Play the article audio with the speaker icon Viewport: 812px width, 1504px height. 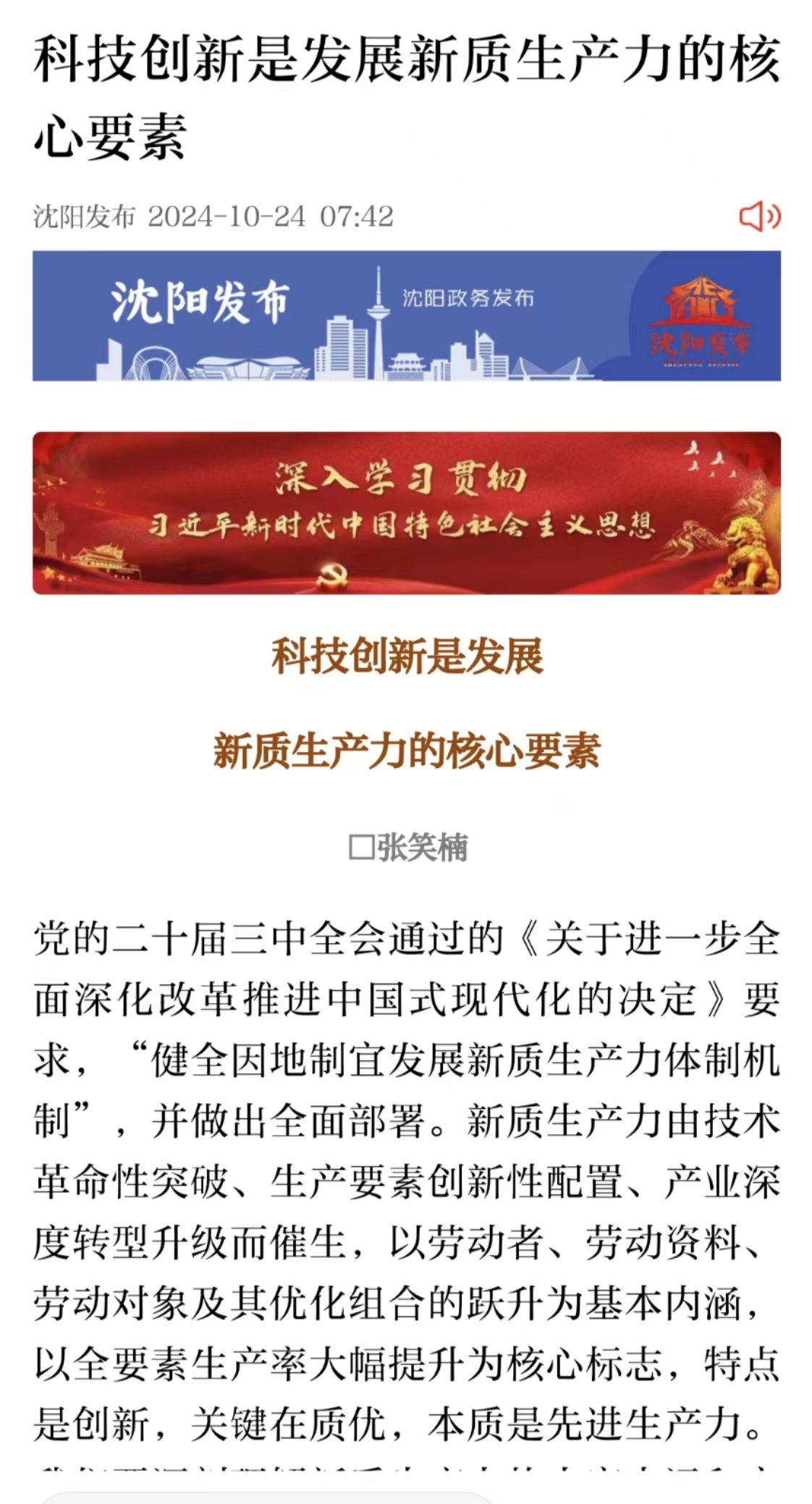point(759,216)
